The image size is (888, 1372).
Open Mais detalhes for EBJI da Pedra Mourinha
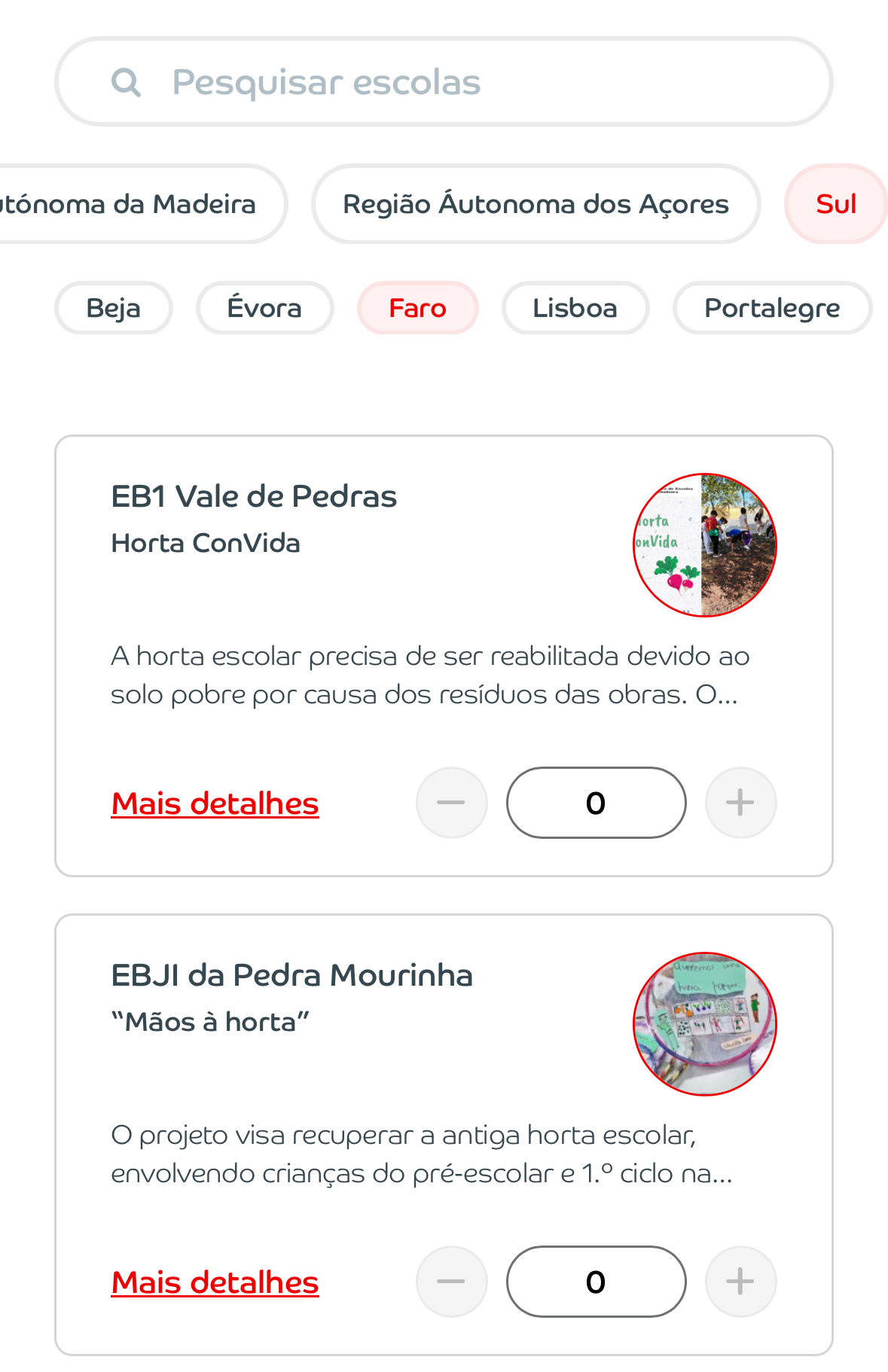tap(215, 1282)
